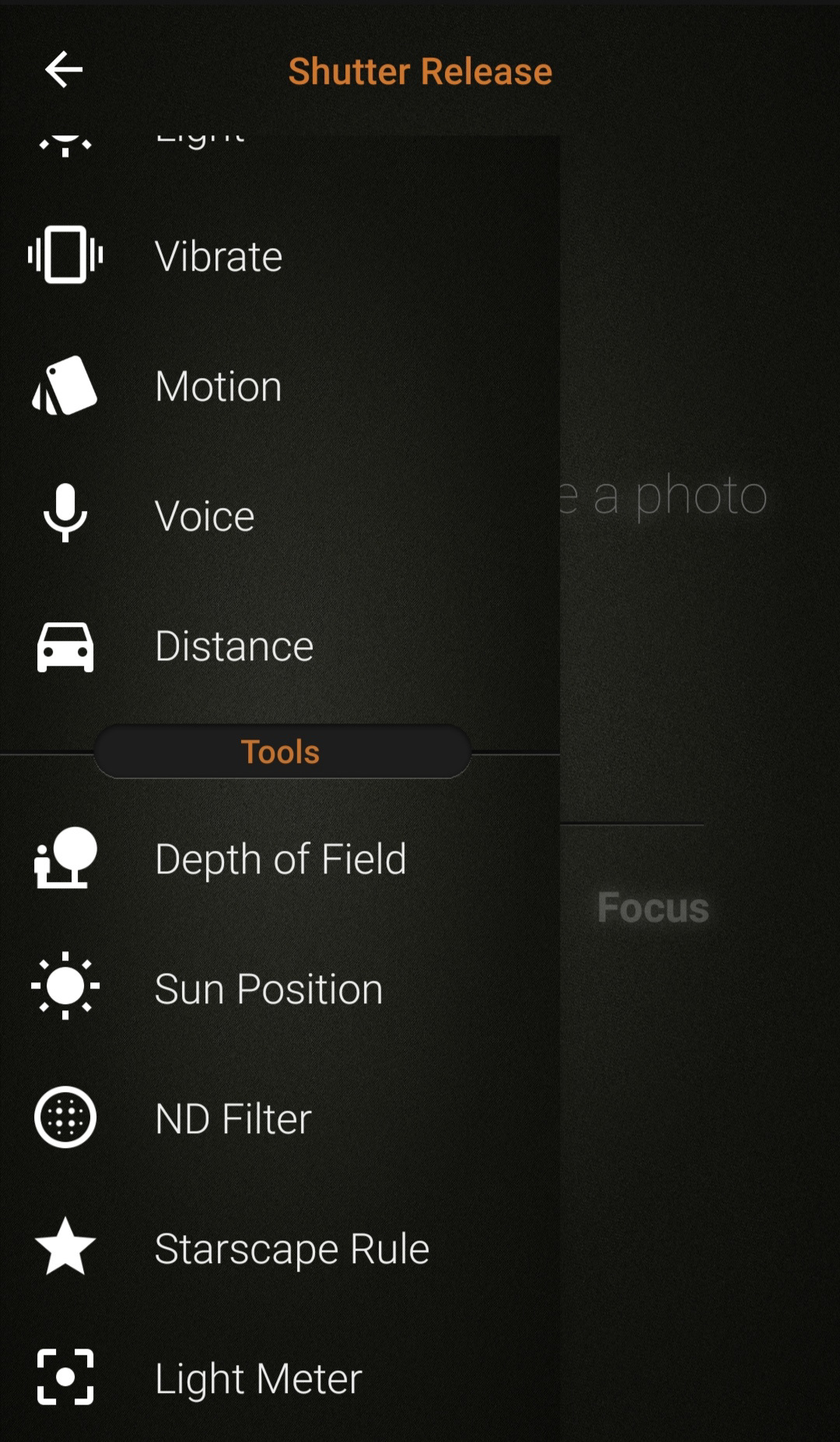Open the Light Meter tool
The width and height of the screenshot is (840, 1442).
(258, 1378)
